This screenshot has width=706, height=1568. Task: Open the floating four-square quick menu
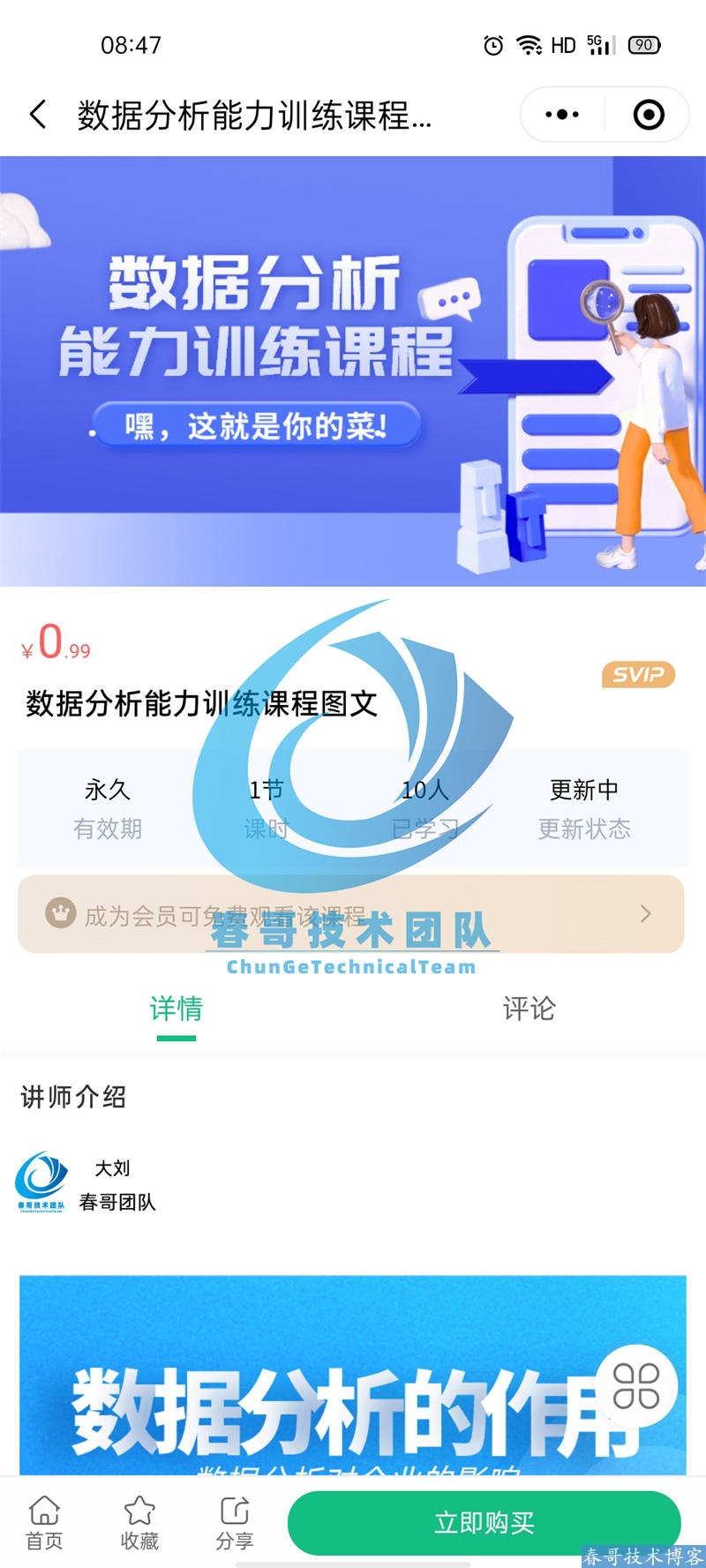(x=636, y=1385)
